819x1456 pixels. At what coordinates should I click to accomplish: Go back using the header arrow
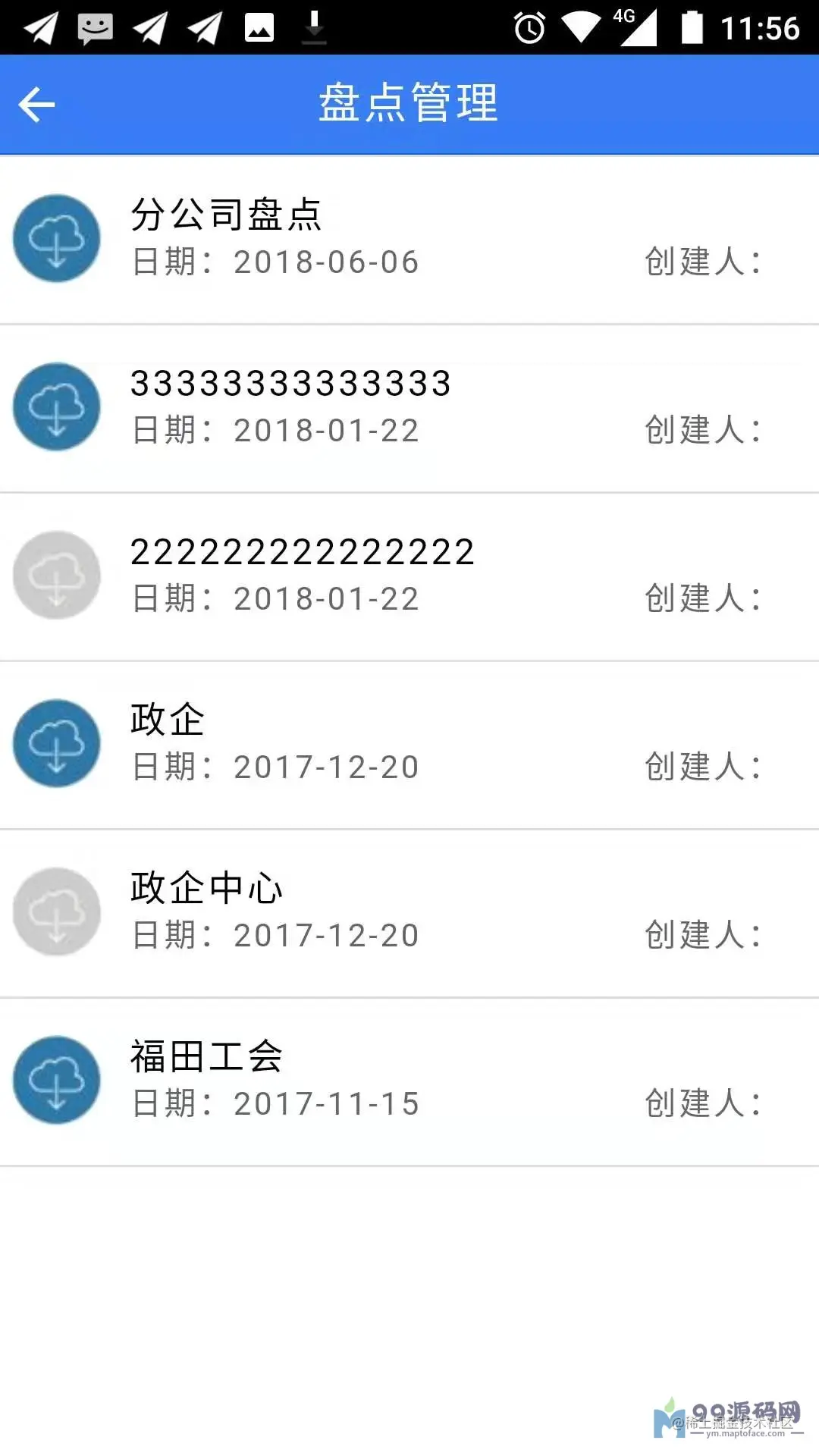point(37,105)
